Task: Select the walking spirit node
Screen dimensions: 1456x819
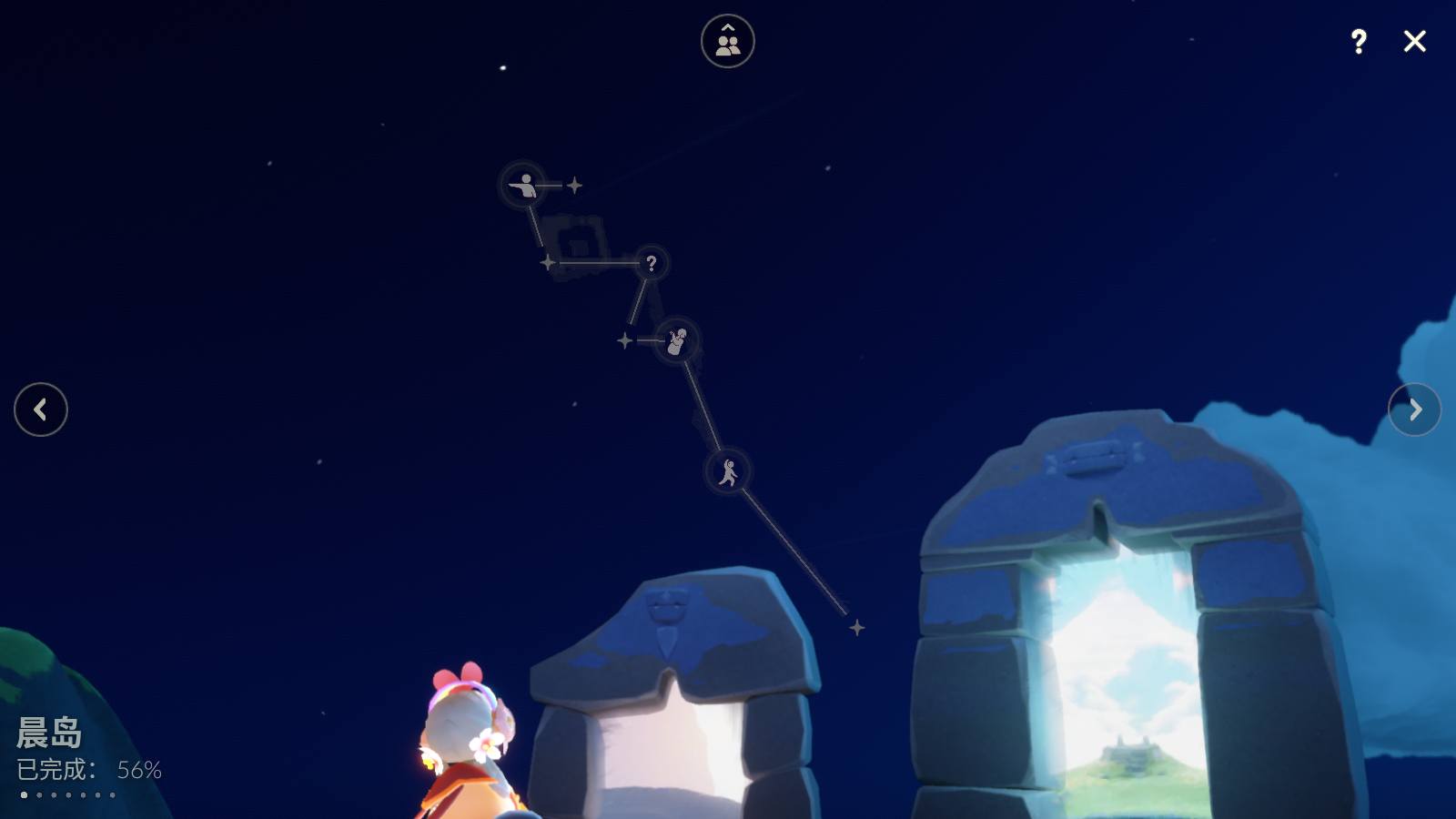Action: point(728,471)
